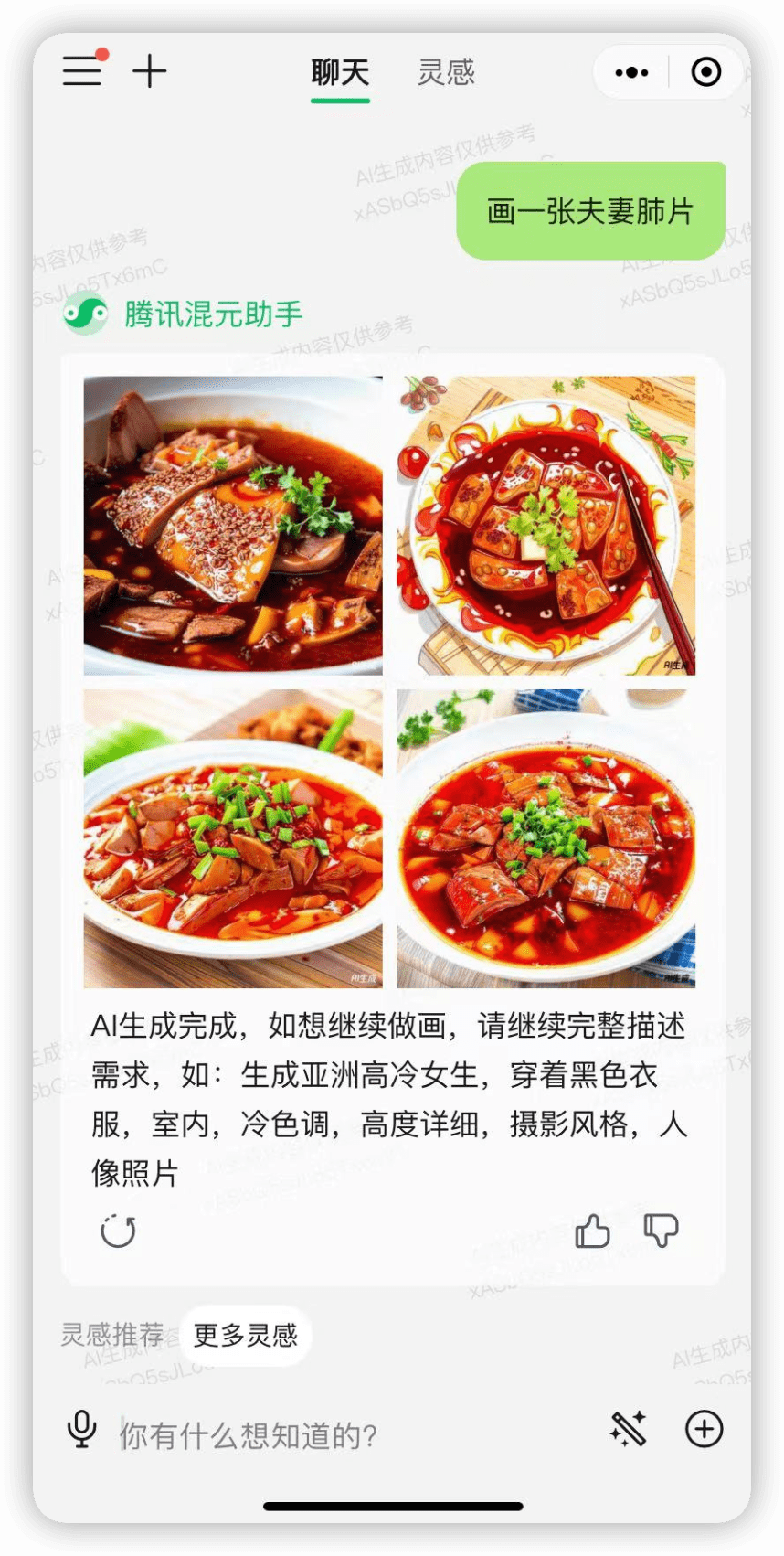View the dish image with blue cloth
784x1556 pixels.
(546, 838)
